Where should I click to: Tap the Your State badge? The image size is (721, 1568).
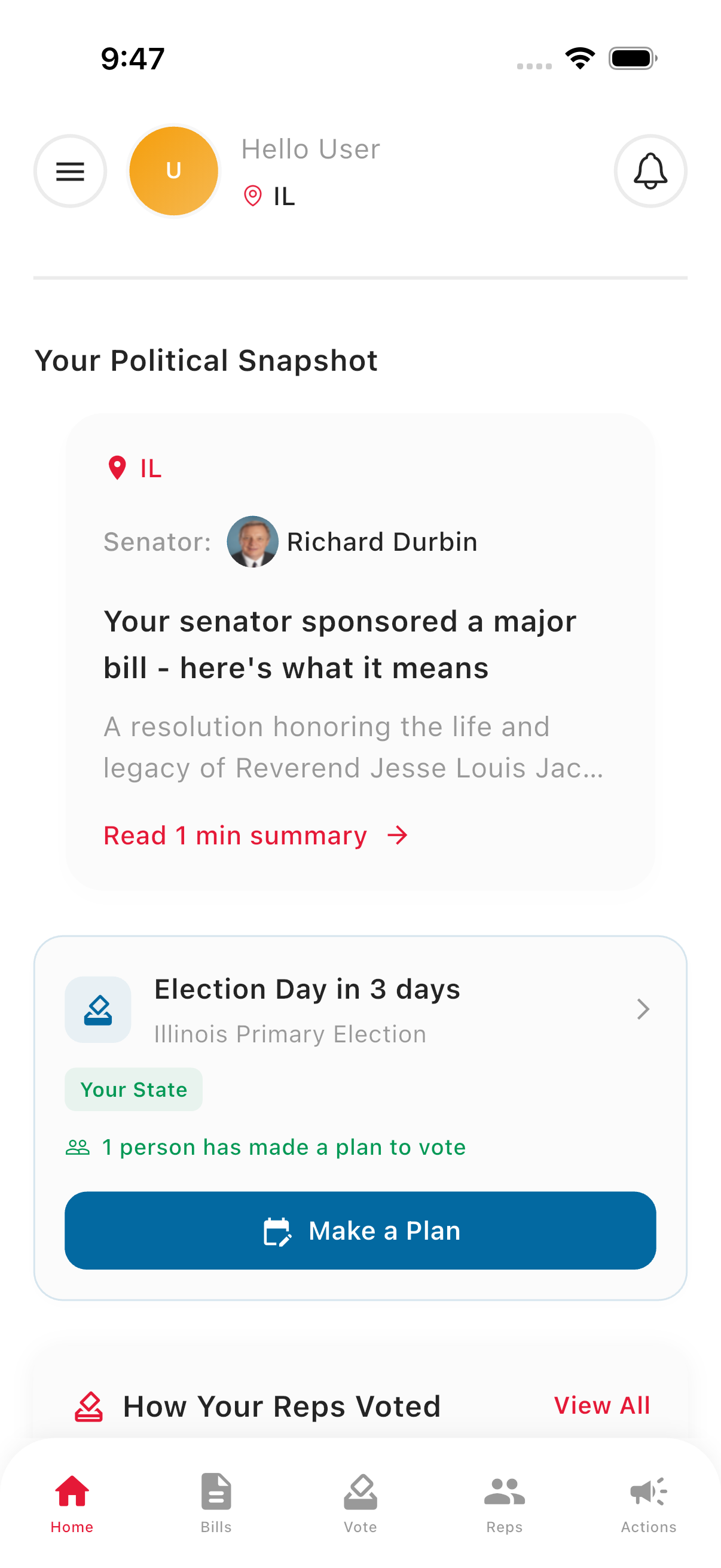[133, 1090]
